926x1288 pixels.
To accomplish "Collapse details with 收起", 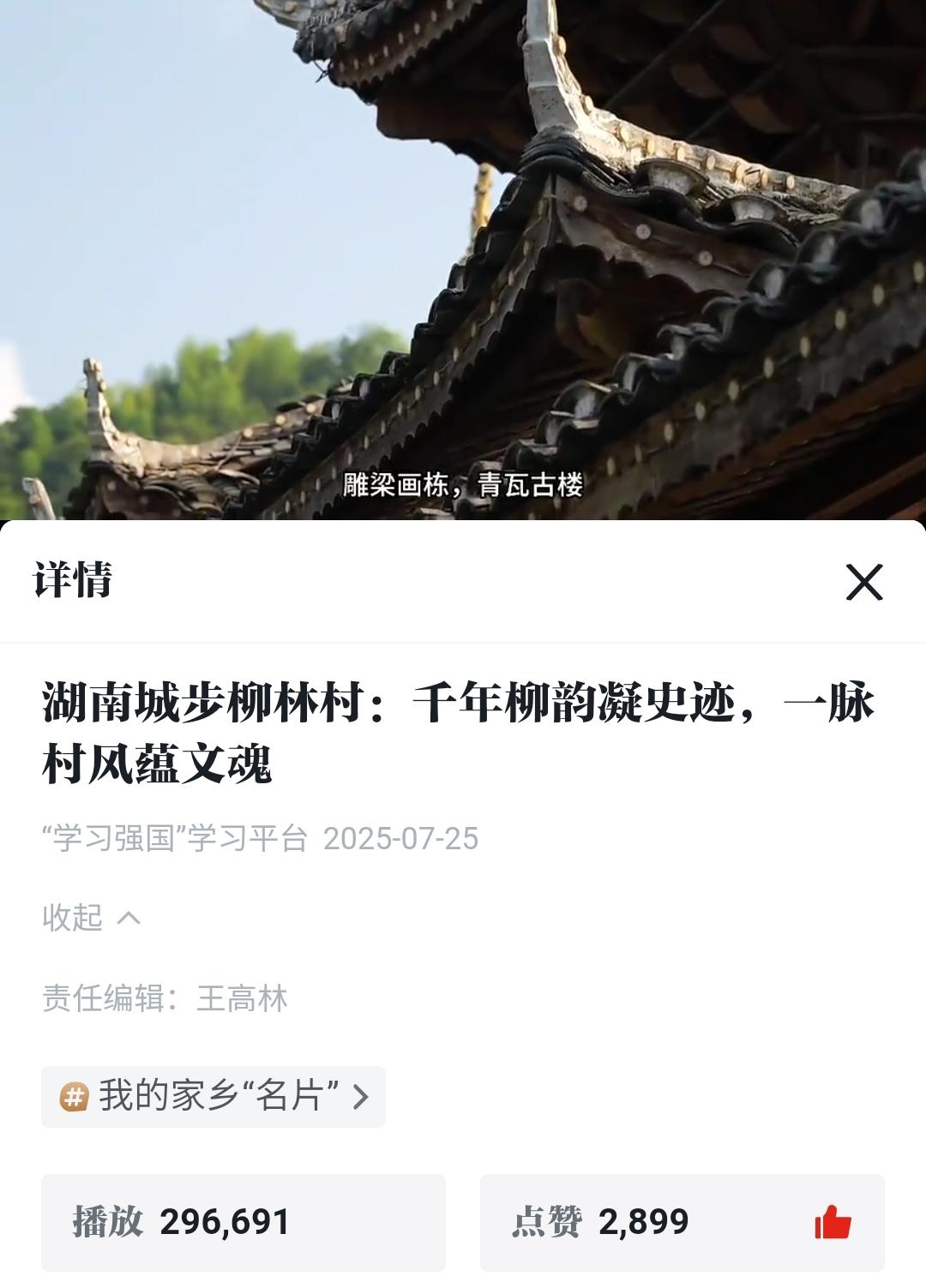I will pyautogui.click(x=91, y=918).
